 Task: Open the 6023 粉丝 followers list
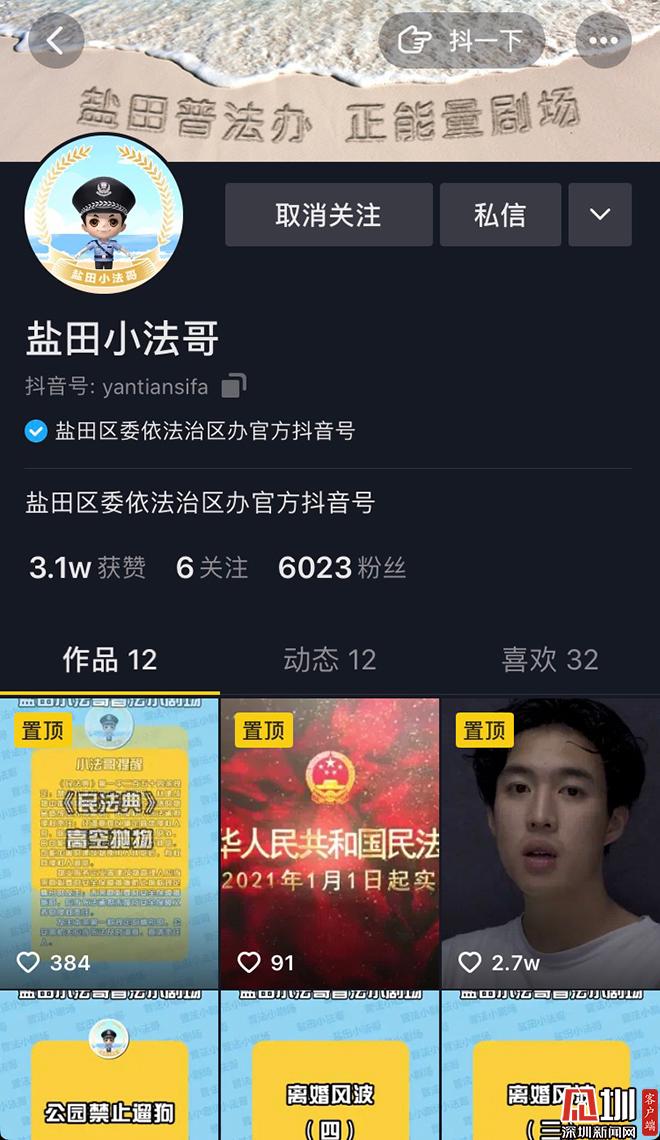pos(342,568)
